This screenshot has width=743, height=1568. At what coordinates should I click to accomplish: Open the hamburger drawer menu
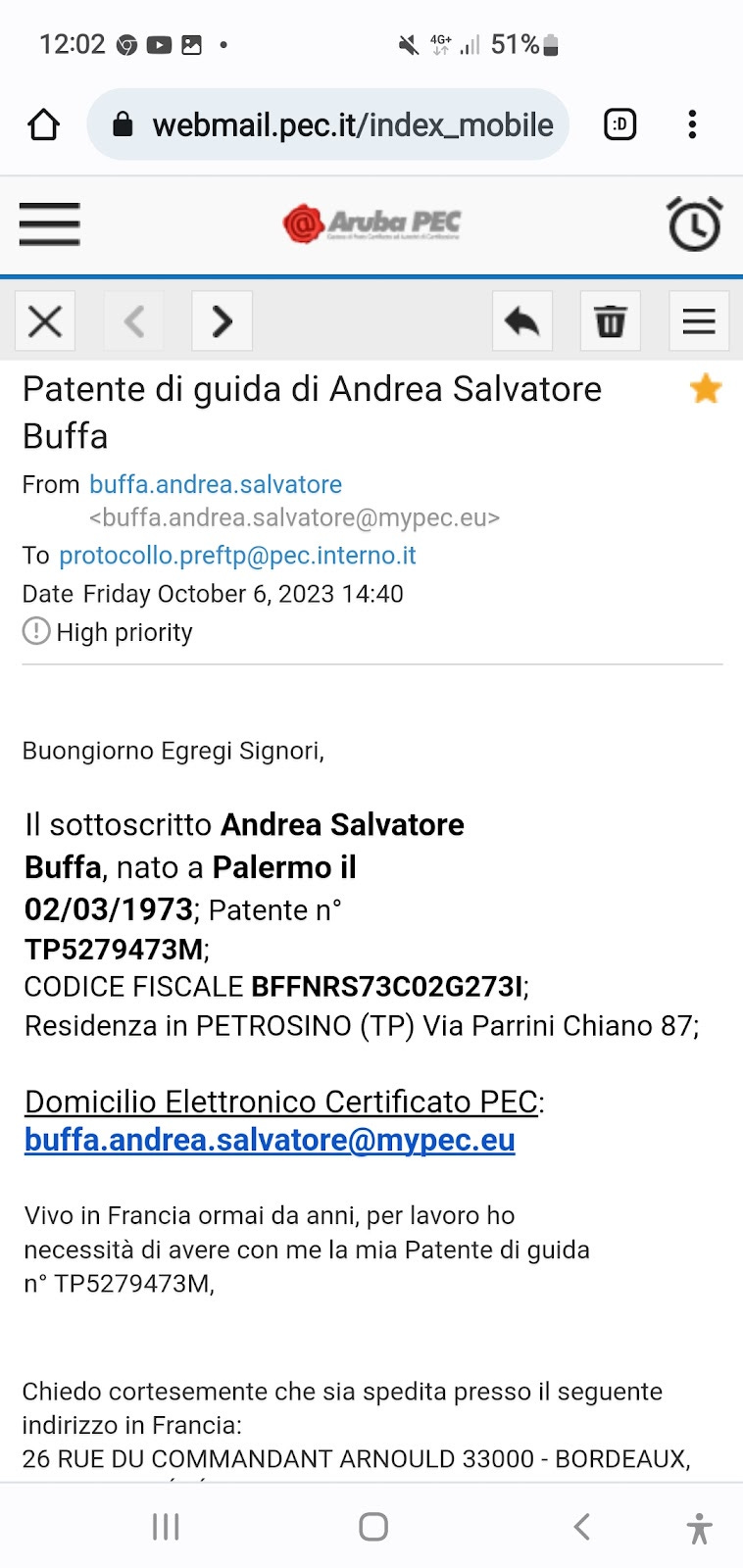(x=49, y=224)
